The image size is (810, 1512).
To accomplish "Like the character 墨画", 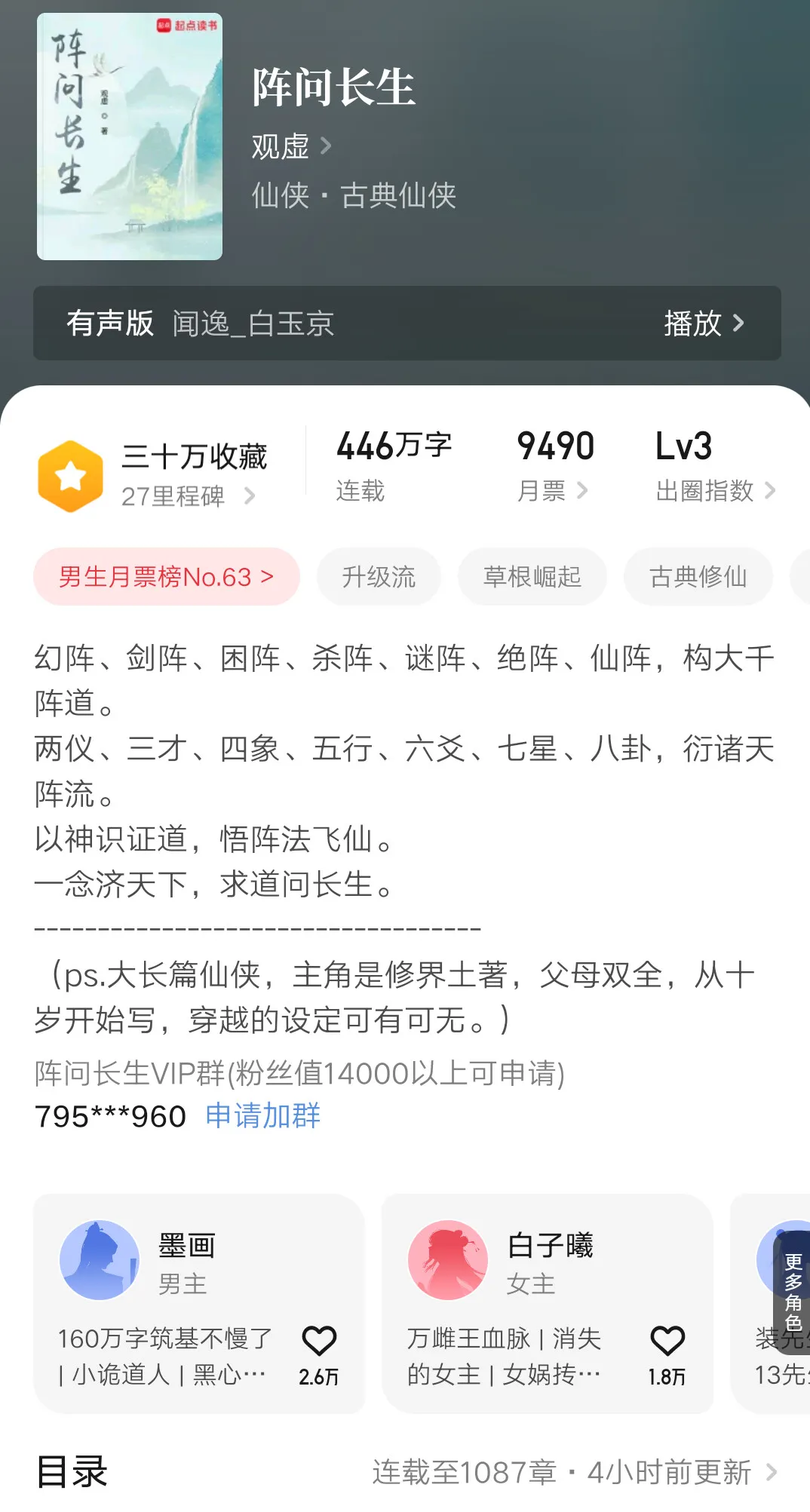I will point(319,1342).
